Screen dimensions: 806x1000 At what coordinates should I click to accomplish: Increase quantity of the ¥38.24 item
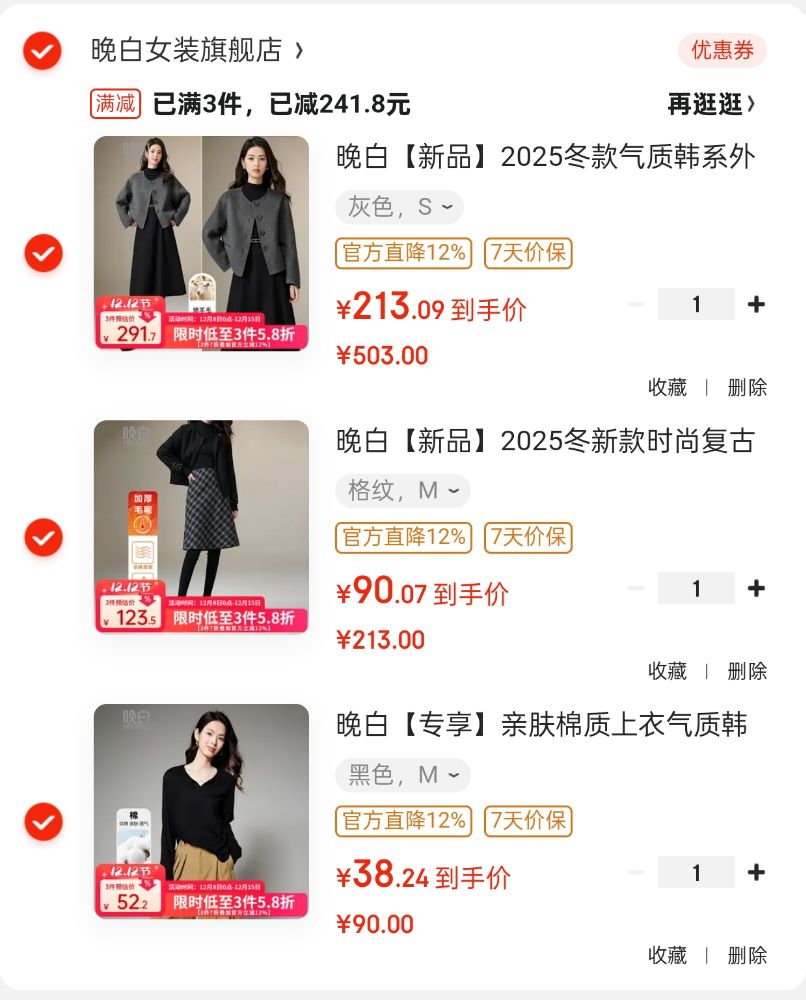[756, 872]
